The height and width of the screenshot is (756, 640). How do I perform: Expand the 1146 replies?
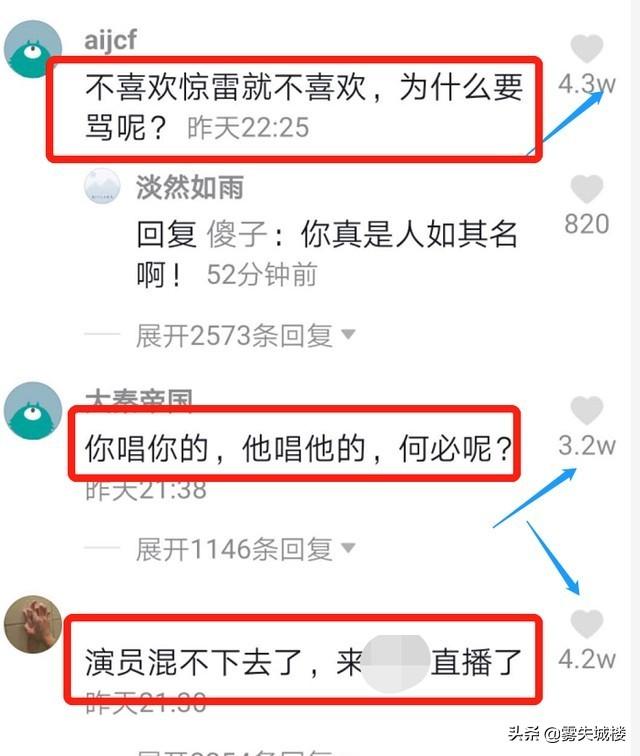tap(245, 548)
